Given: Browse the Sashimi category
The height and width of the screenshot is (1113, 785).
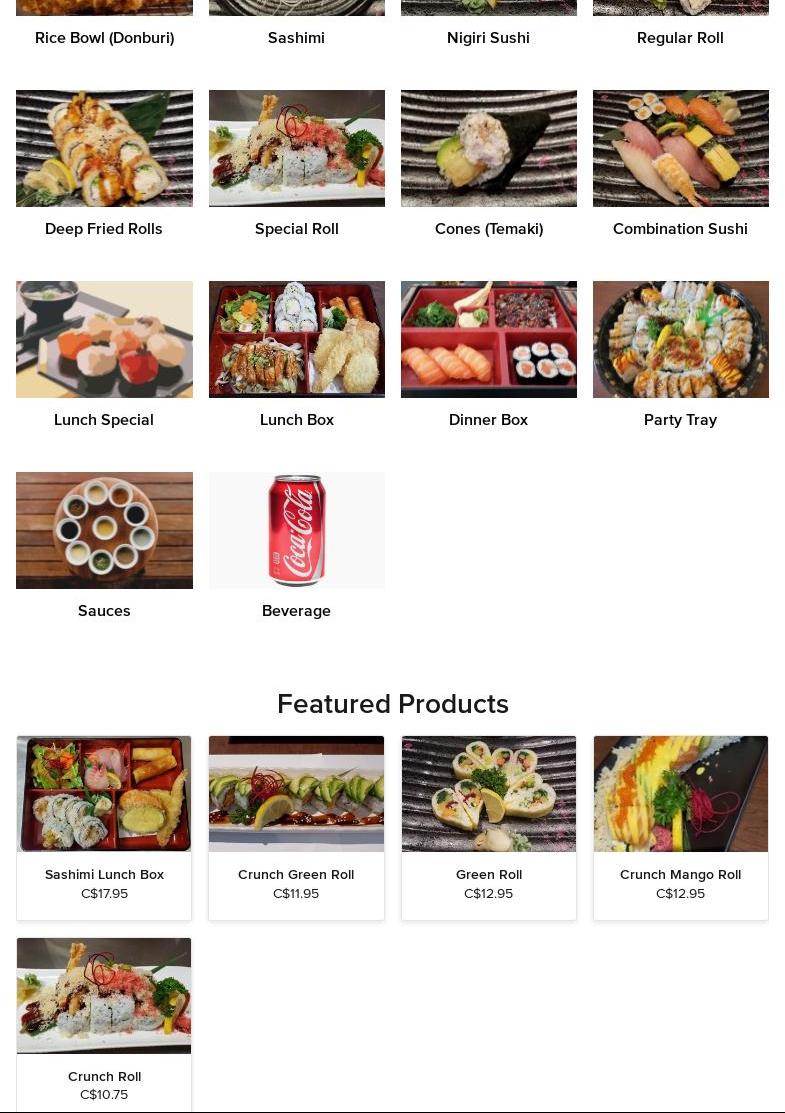Looking at the screenshot, I should pos(296,37).
